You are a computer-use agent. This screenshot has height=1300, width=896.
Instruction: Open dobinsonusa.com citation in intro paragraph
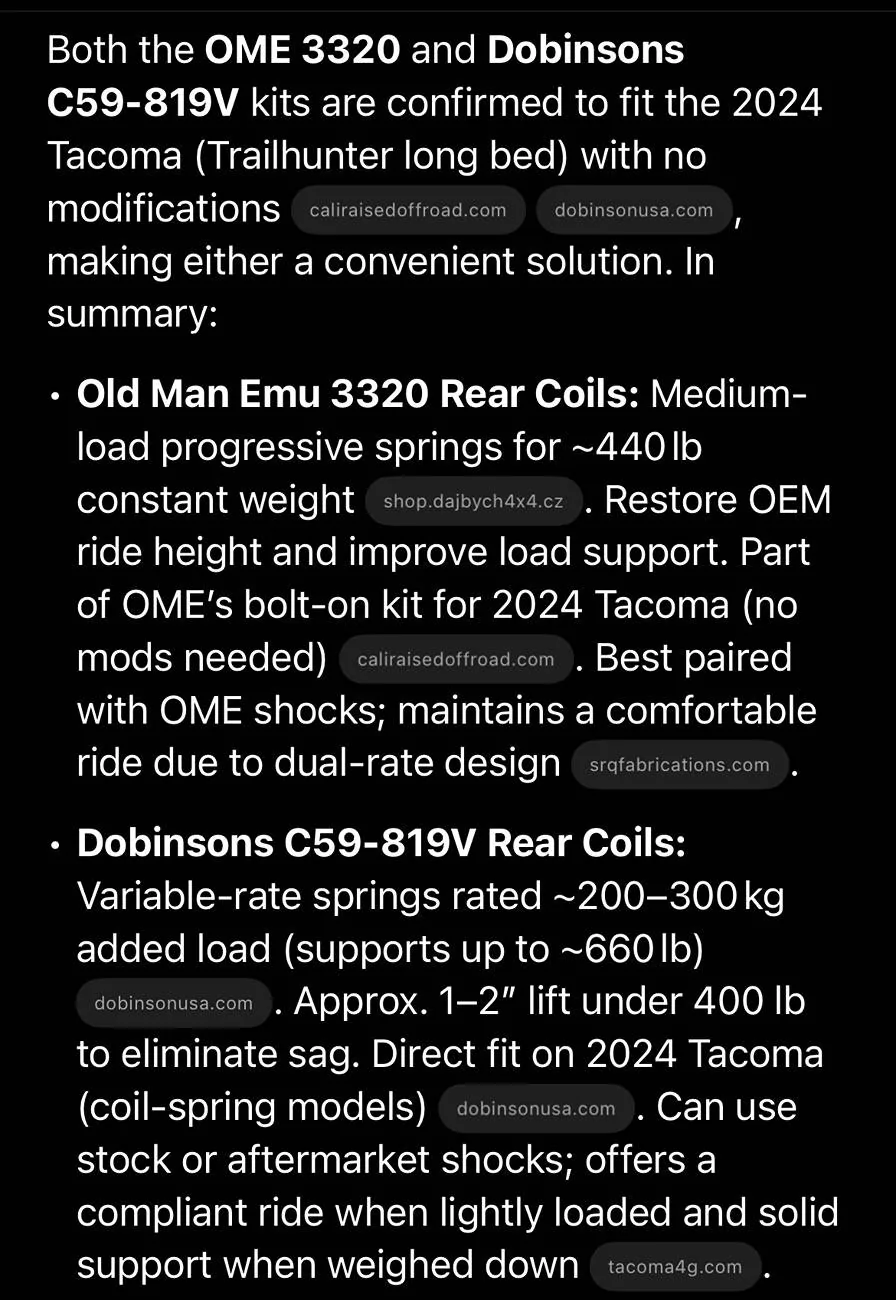pos(634,210)
